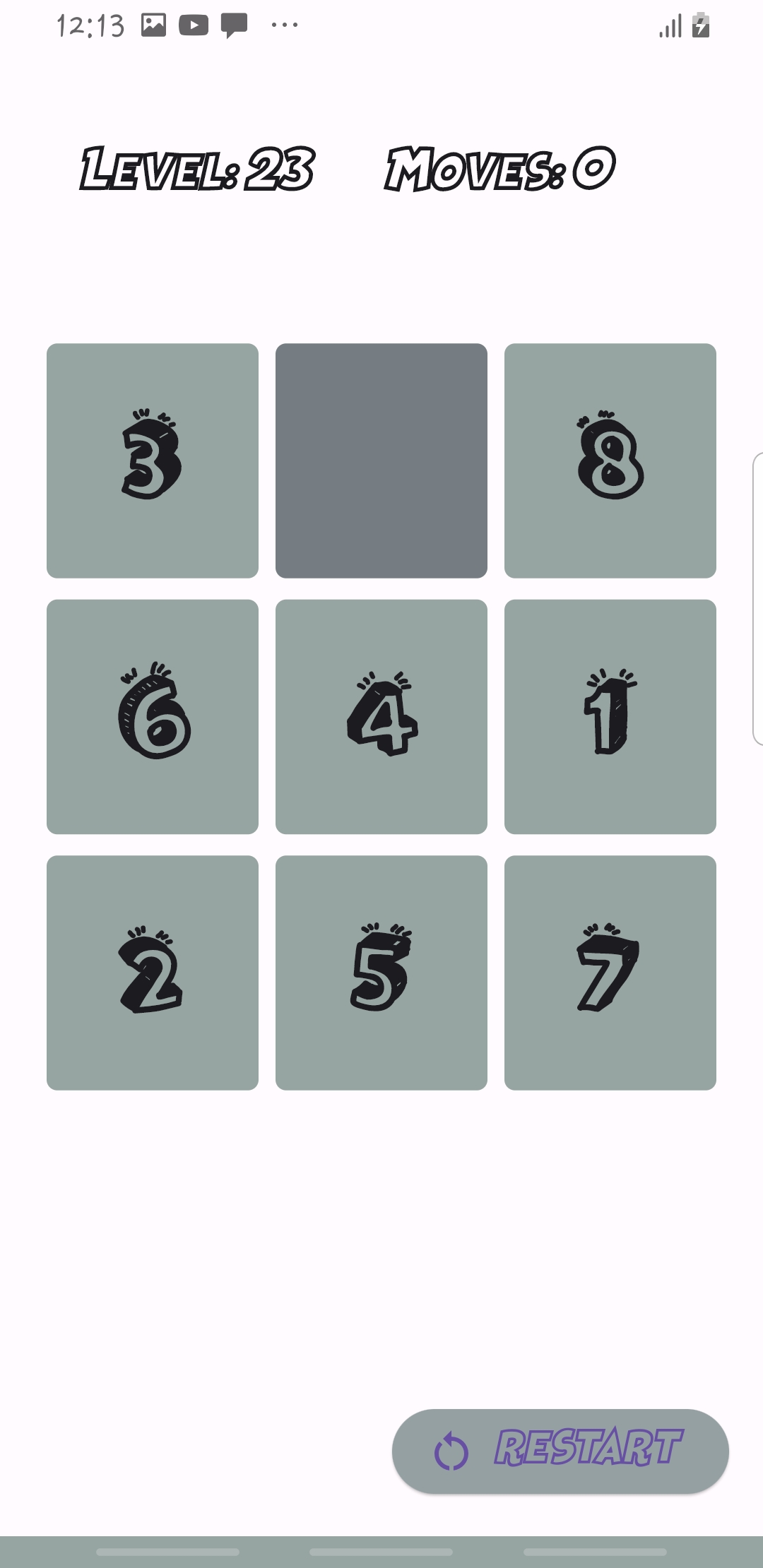Tap tile number 1
The width and height of the screenshot is (763, 1568).
[610, 716]
